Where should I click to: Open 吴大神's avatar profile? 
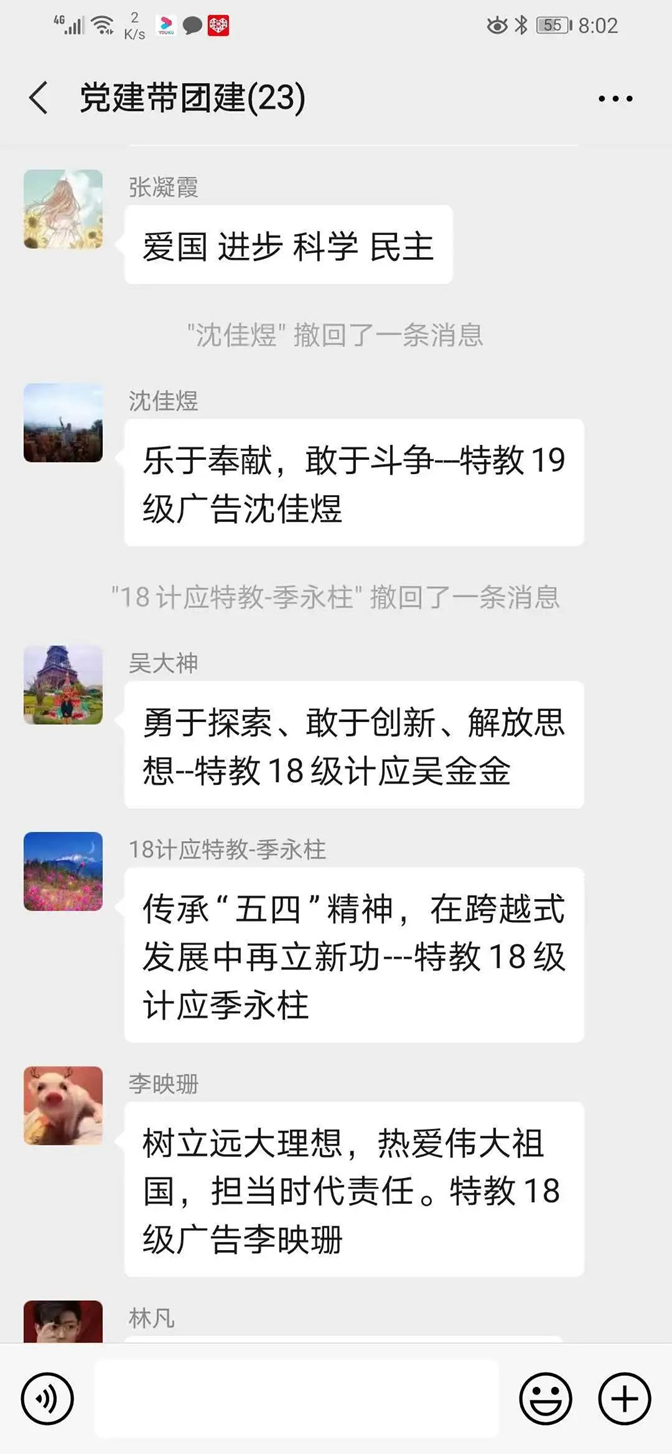pyautogui.click(x=63, y=684)
